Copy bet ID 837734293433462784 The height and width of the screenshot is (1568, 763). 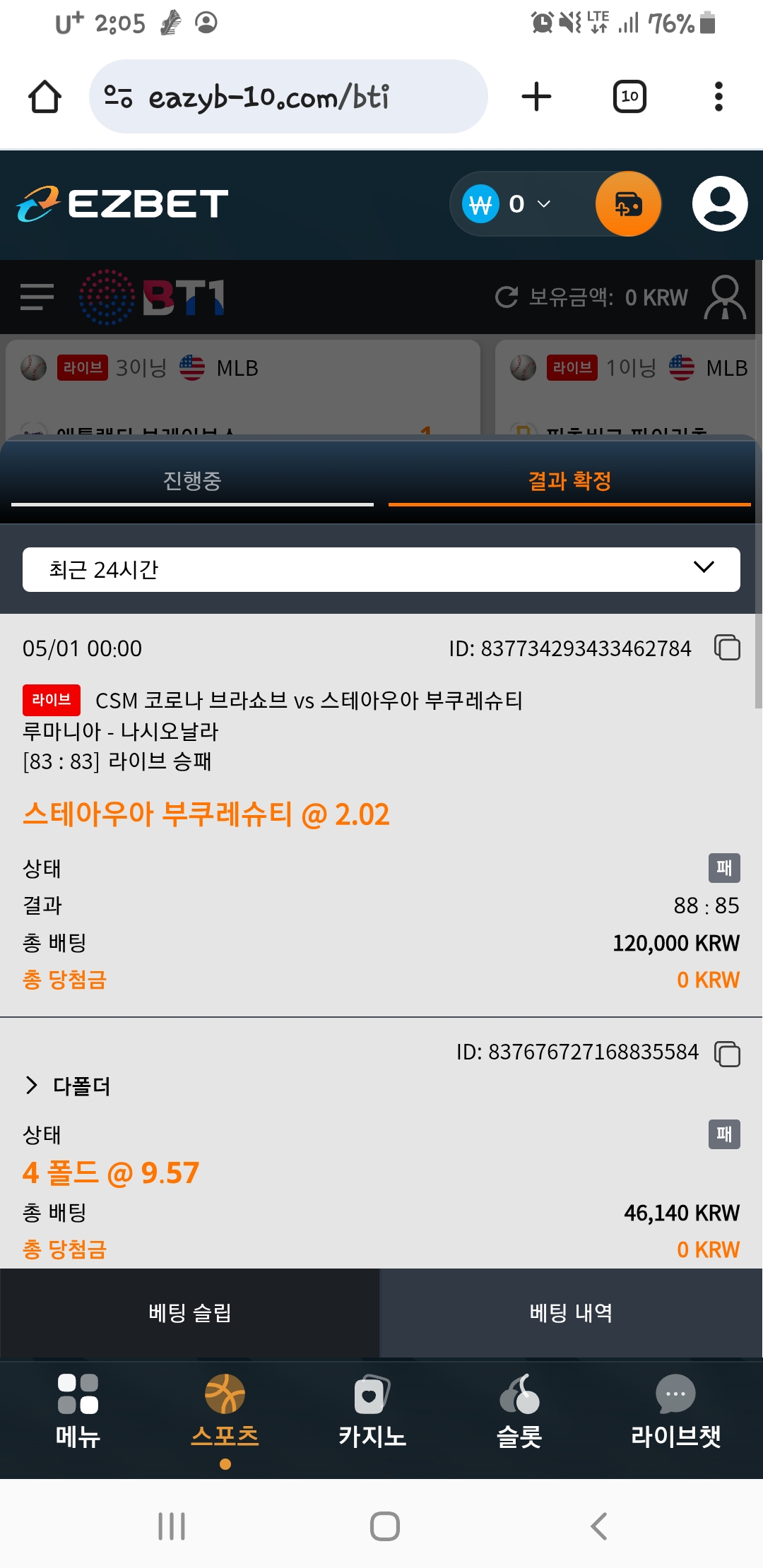727,648
